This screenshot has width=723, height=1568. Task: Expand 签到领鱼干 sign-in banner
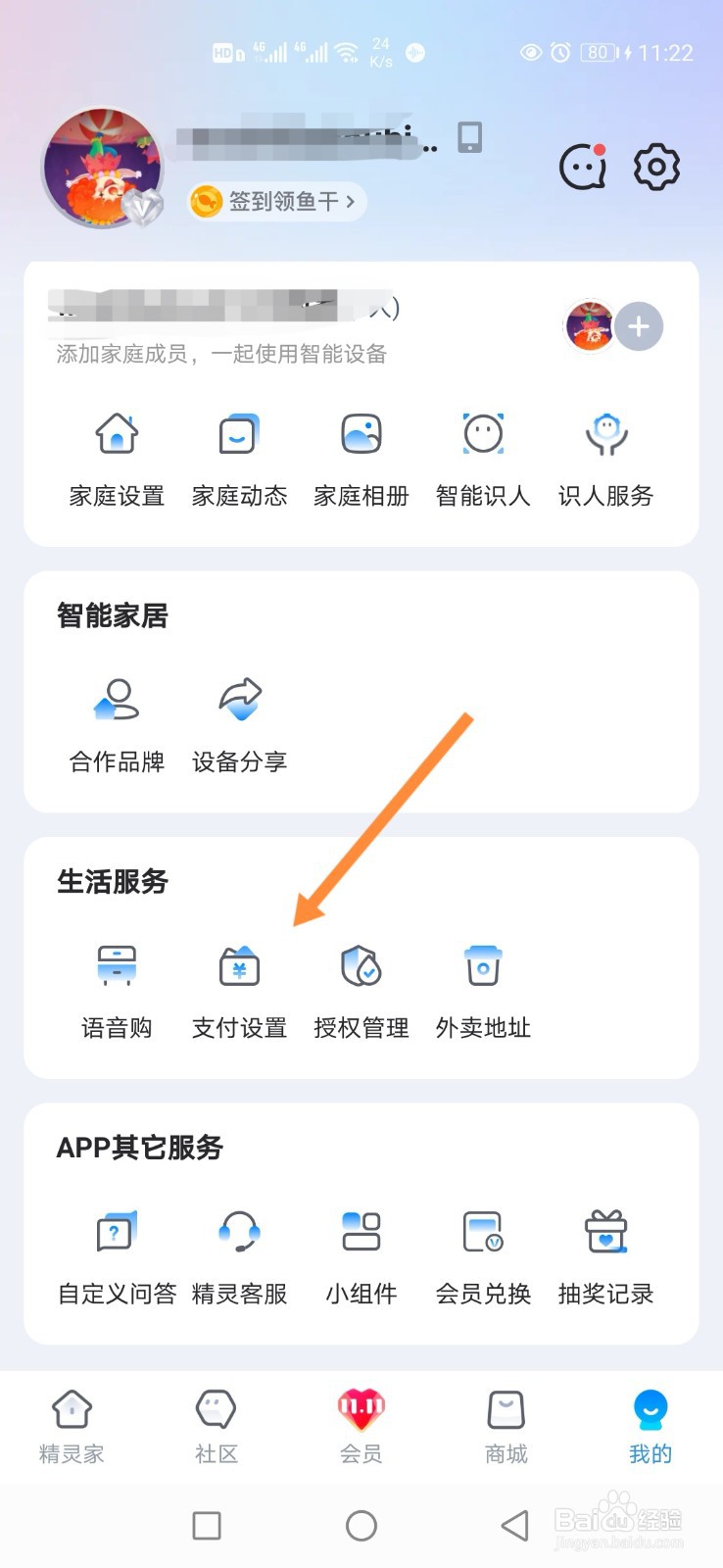276,201
